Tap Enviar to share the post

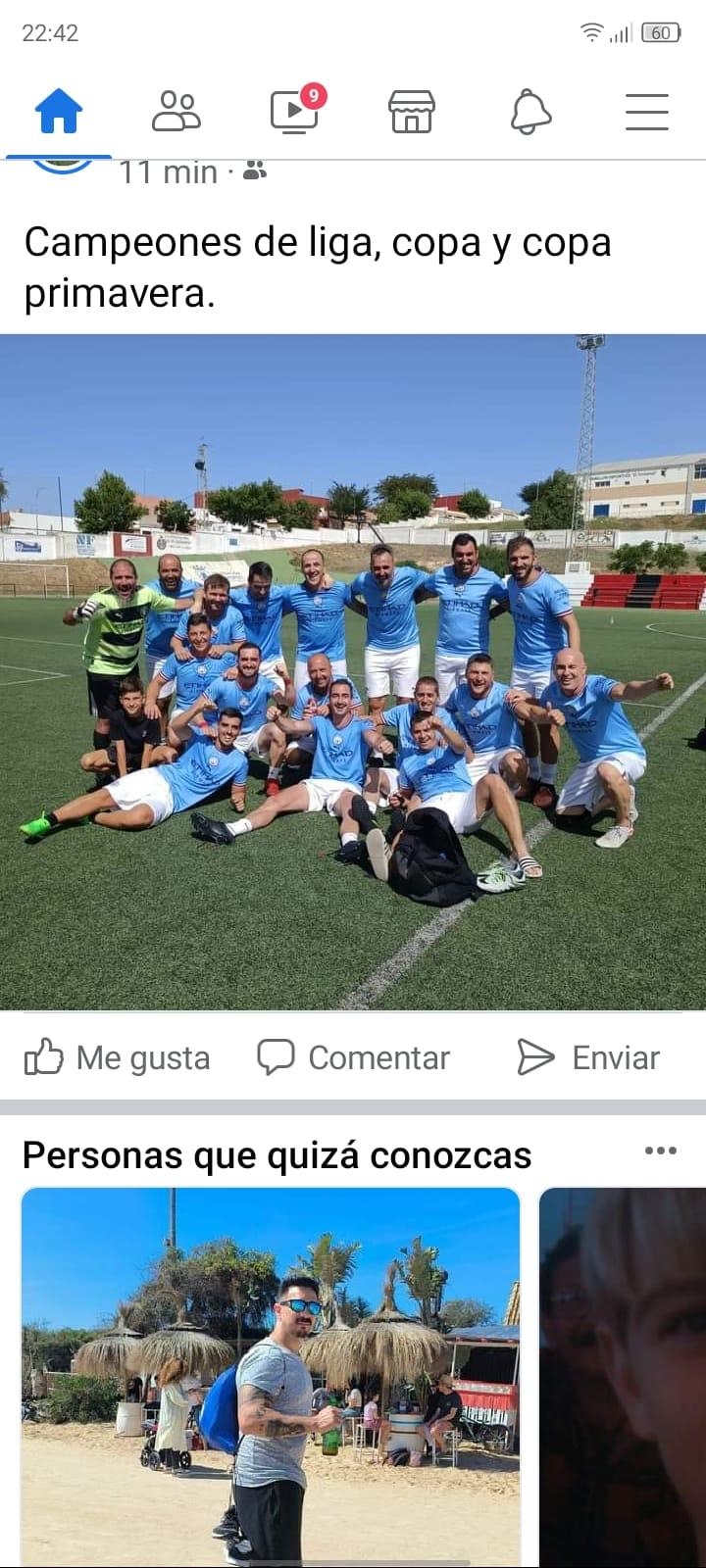click(x=588, y=1057)
